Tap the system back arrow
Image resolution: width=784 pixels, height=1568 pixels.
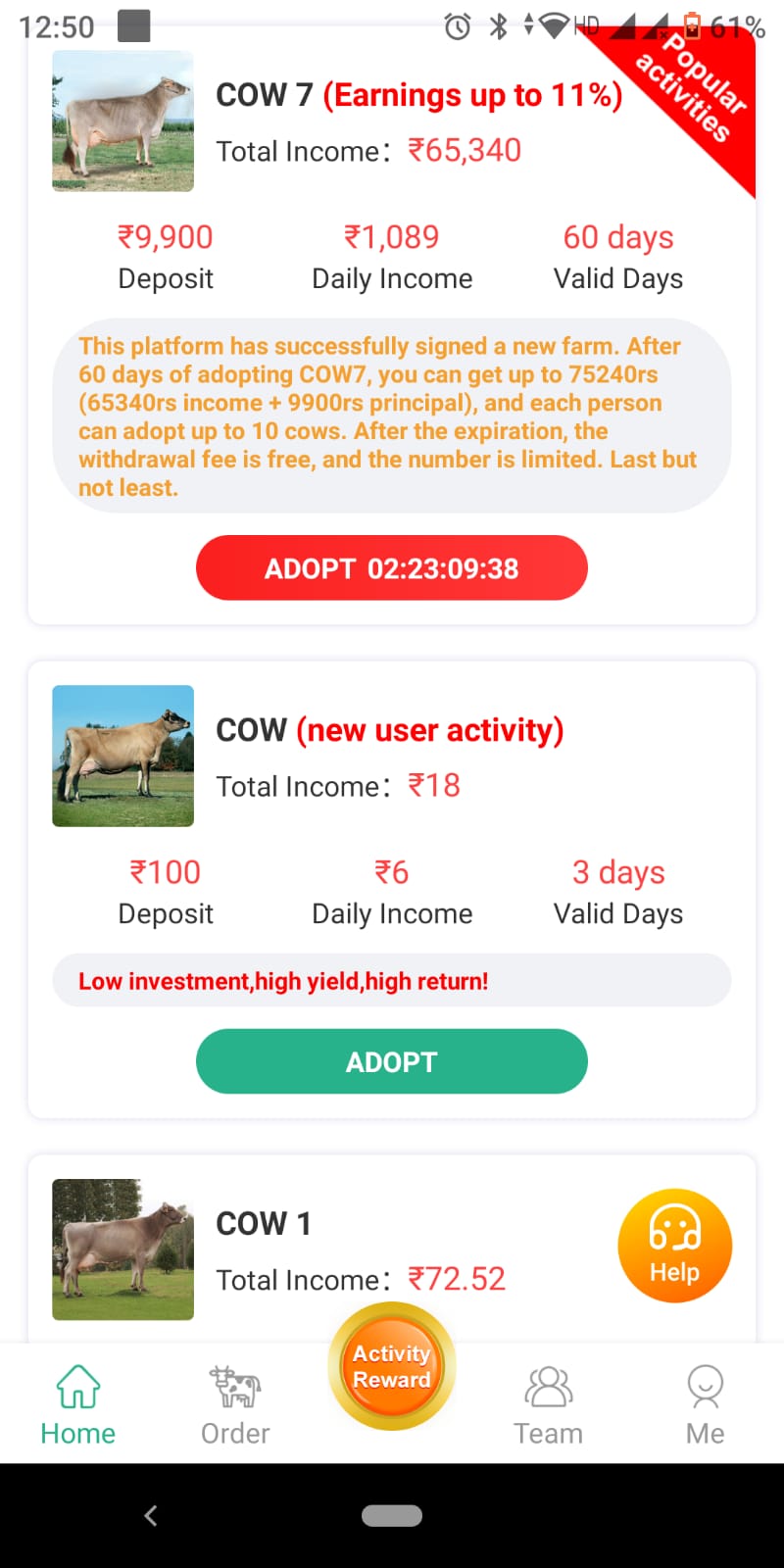point(151,1515)
